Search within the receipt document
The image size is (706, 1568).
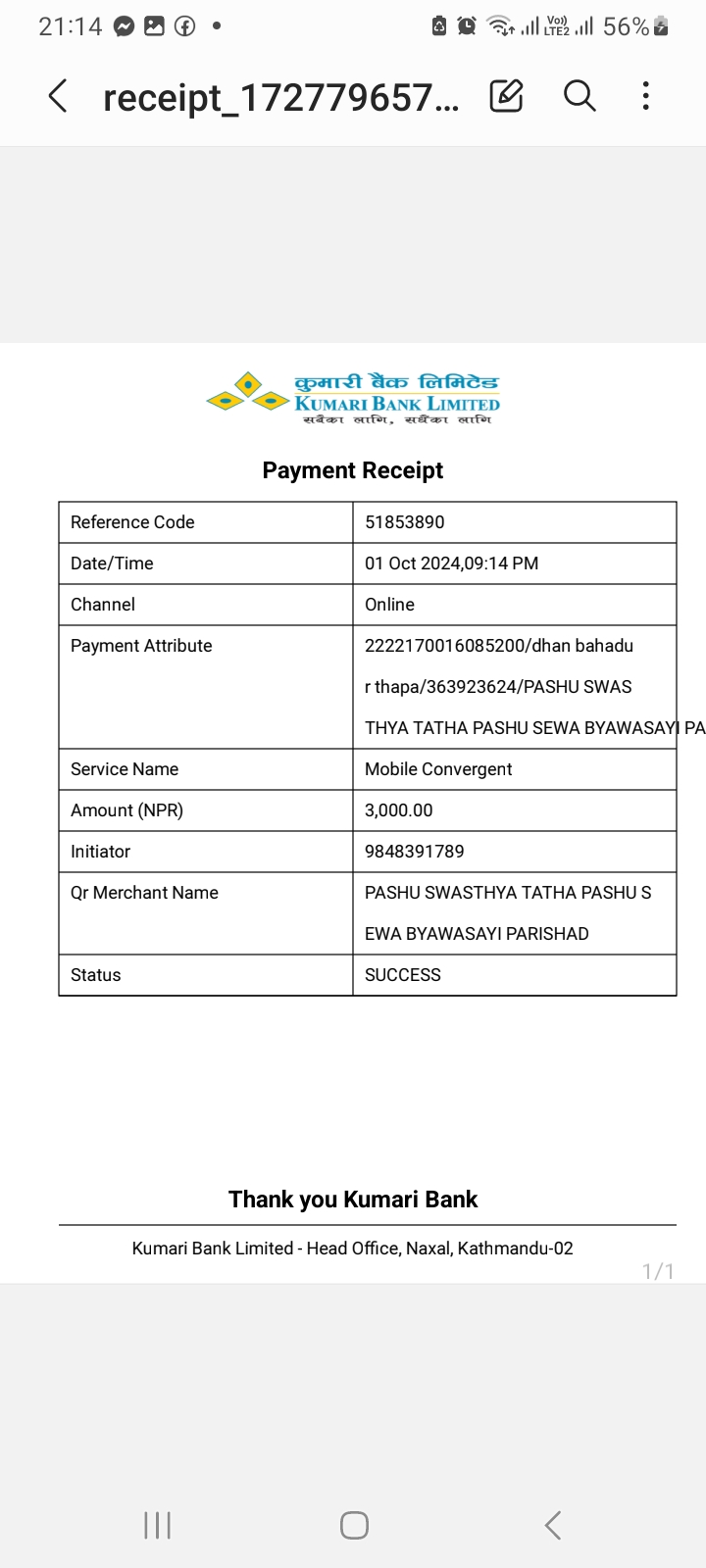pos(580,95)
